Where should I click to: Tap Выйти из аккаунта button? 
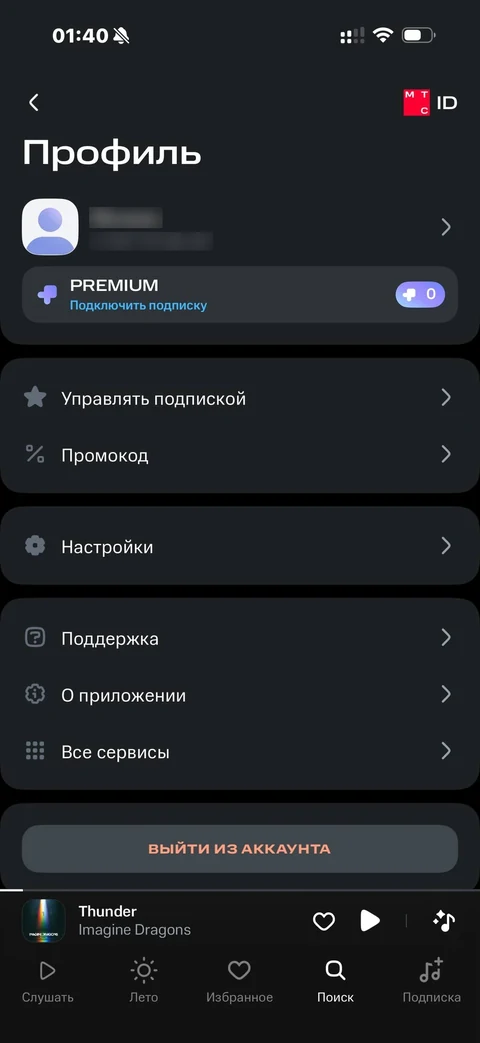(x=240, y=849)
